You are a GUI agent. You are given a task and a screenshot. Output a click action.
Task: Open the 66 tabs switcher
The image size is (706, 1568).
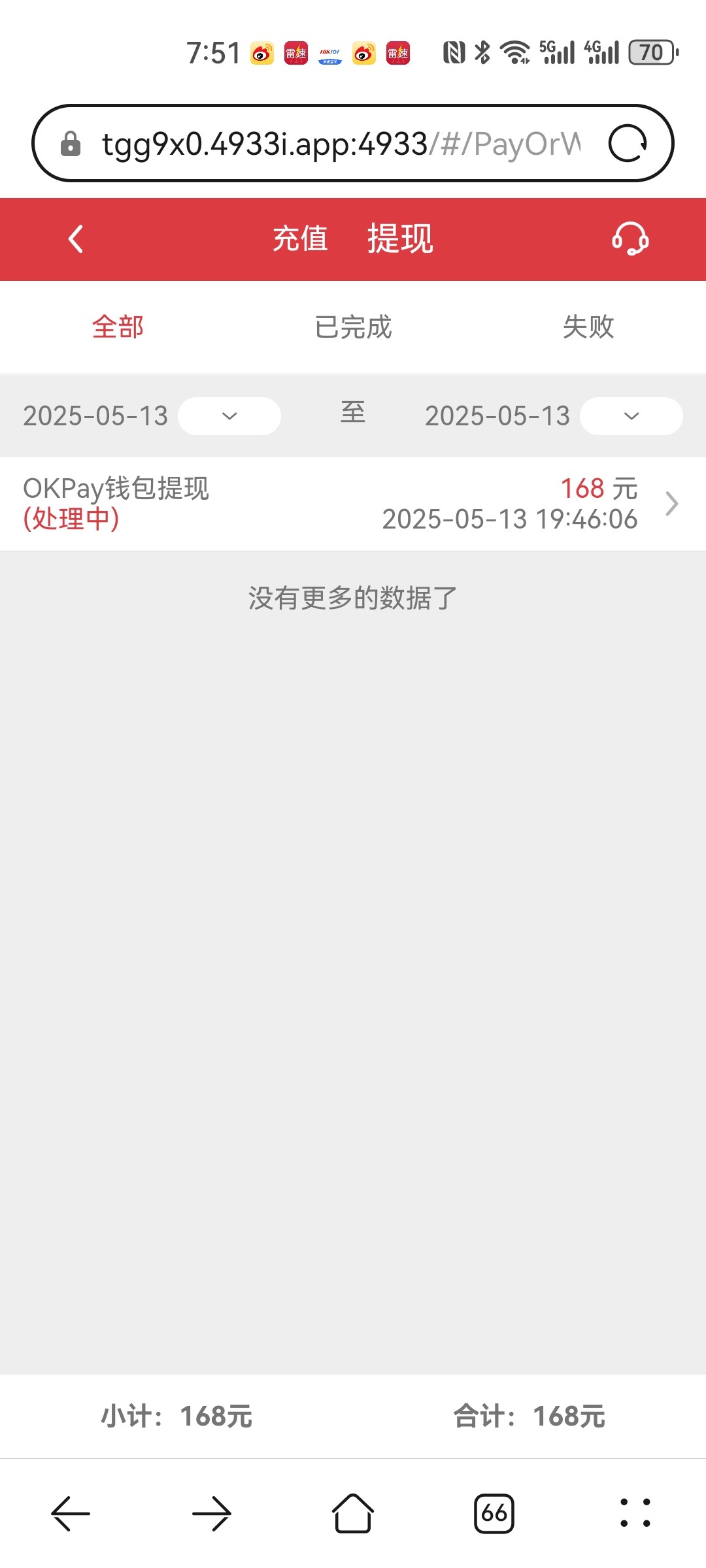(x=494, y=1513)
